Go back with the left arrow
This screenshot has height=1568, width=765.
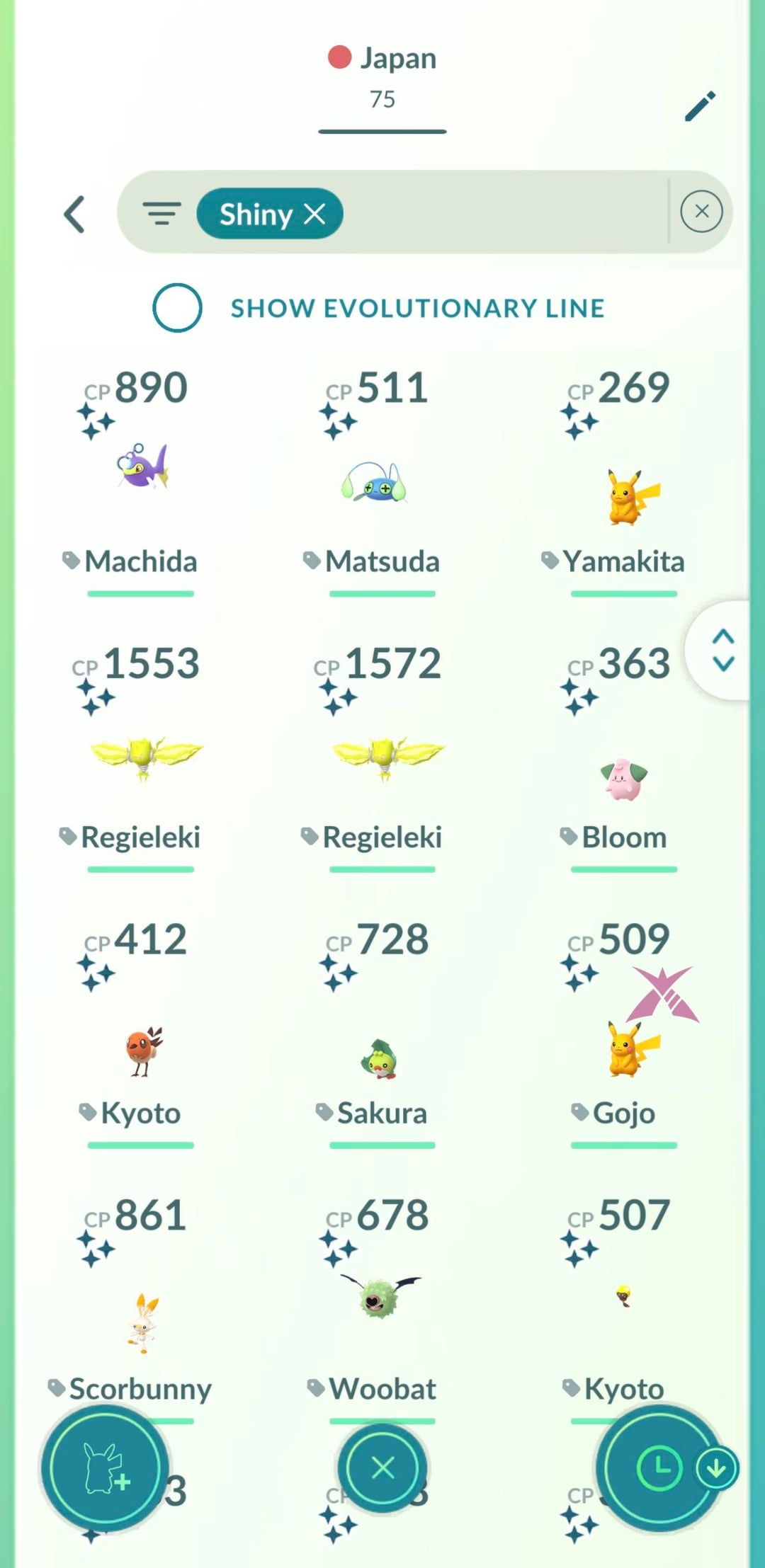pos(75,214)
